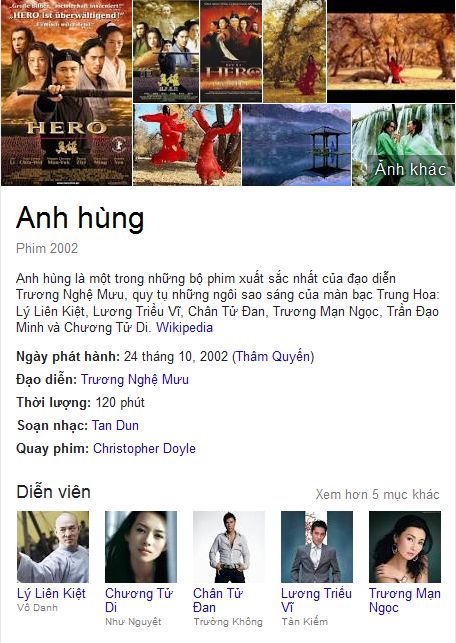Tap "Xem hơn 5 mục khác" for more cast
456x643 pixels.
pos(377,494)
